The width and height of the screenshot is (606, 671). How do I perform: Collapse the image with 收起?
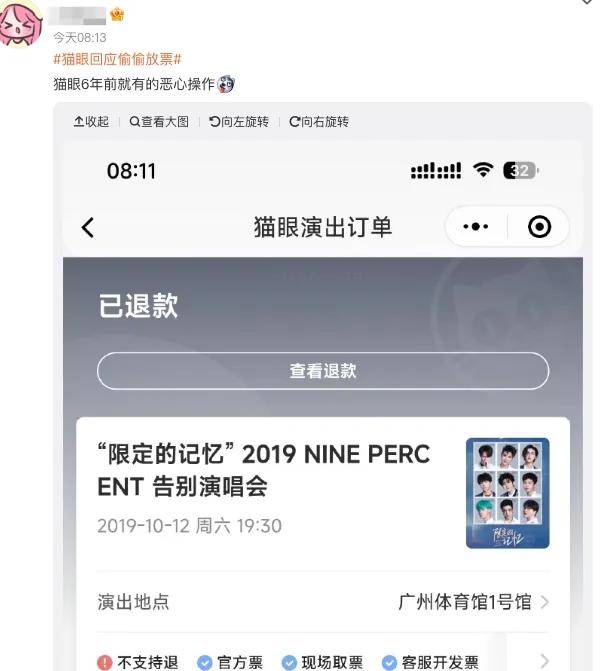(x=91, y=122)
